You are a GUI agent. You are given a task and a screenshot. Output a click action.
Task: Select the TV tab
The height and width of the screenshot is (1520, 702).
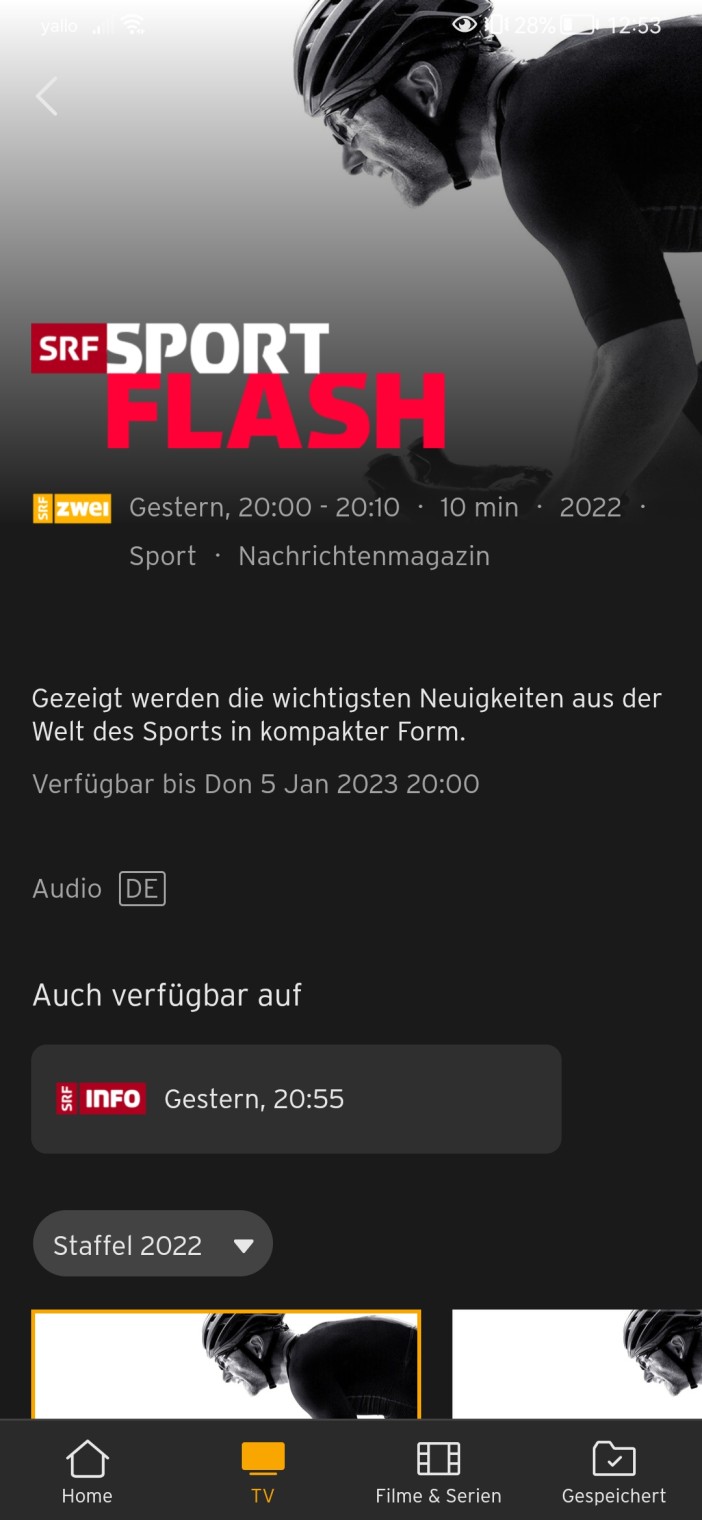[263, 1472]
